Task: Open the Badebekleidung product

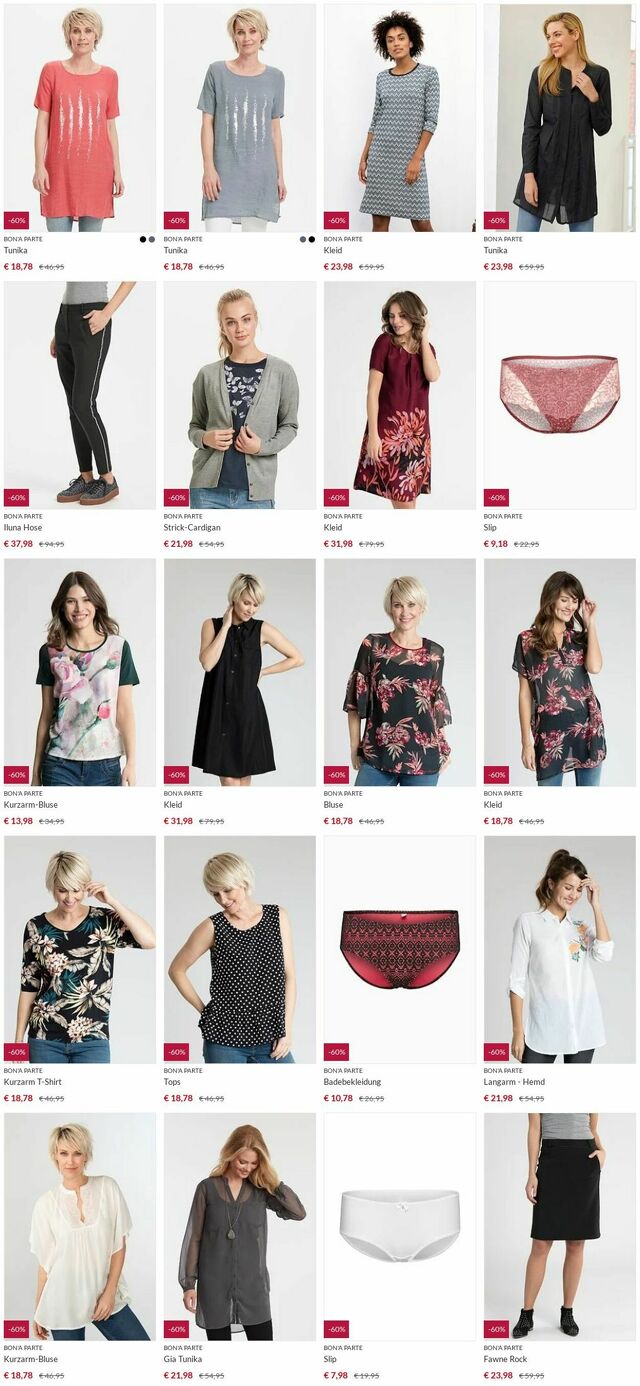Action: pyautogui.click(x=399, y=949)
